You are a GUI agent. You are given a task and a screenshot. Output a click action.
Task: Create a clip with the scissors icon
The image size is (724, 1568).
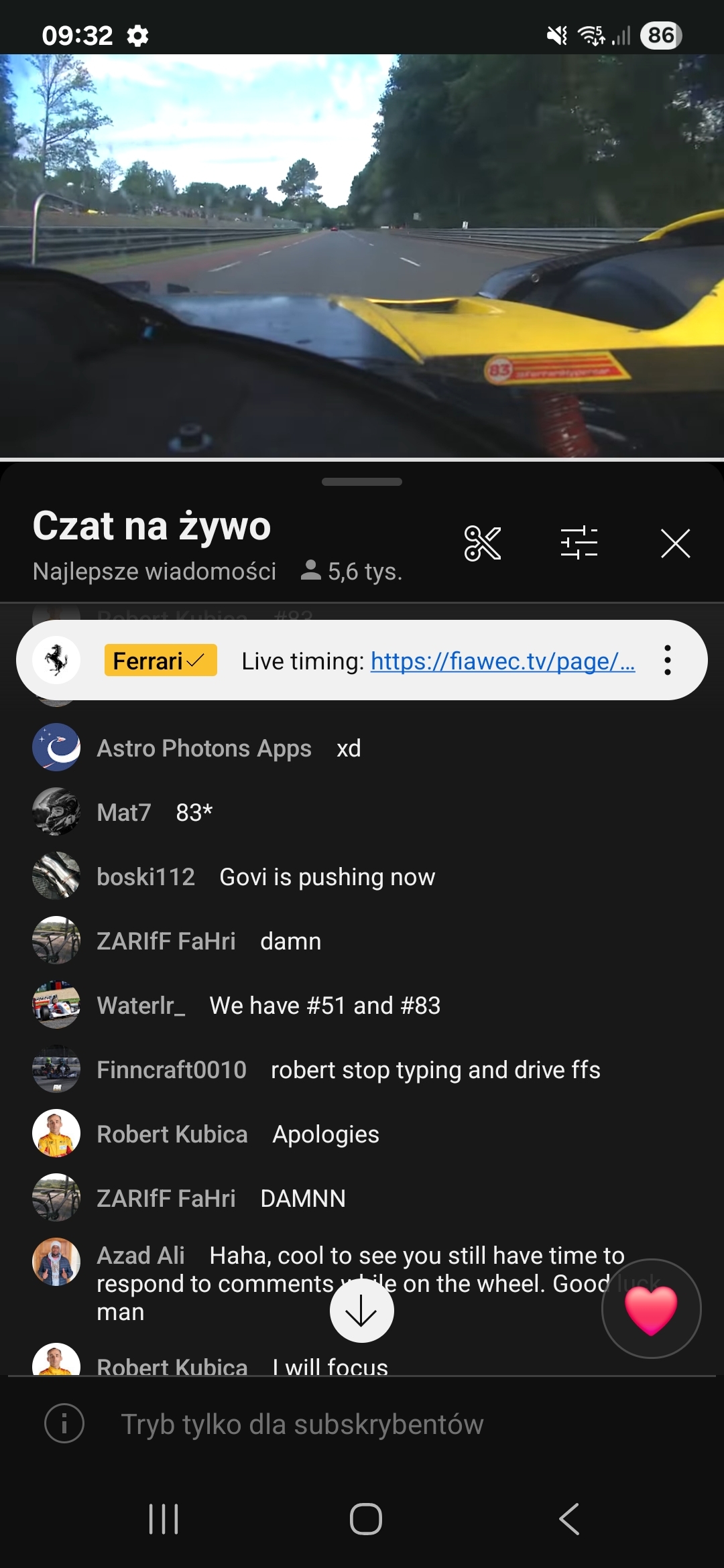482,543
